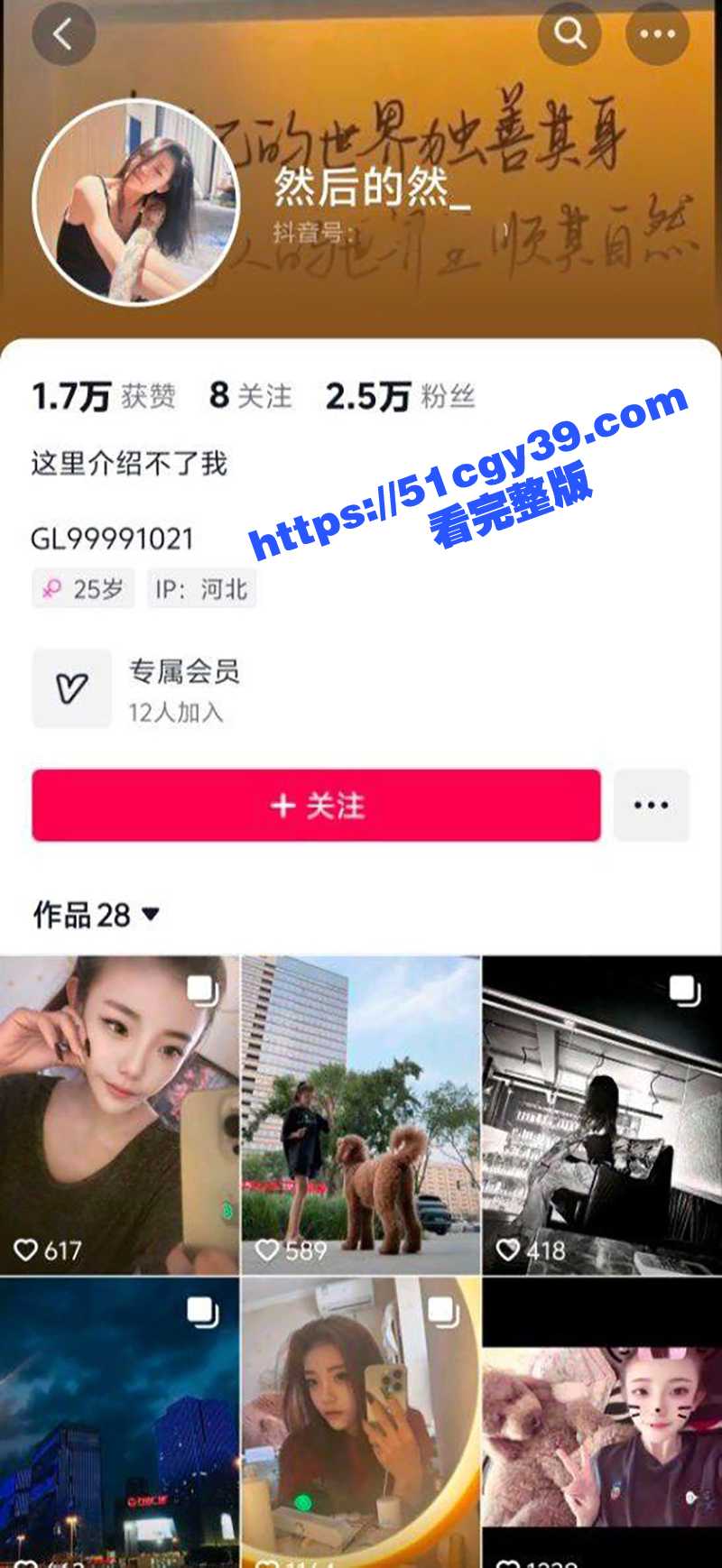
Task: Open the 关注 following list
Action: (x=251, y=396)
